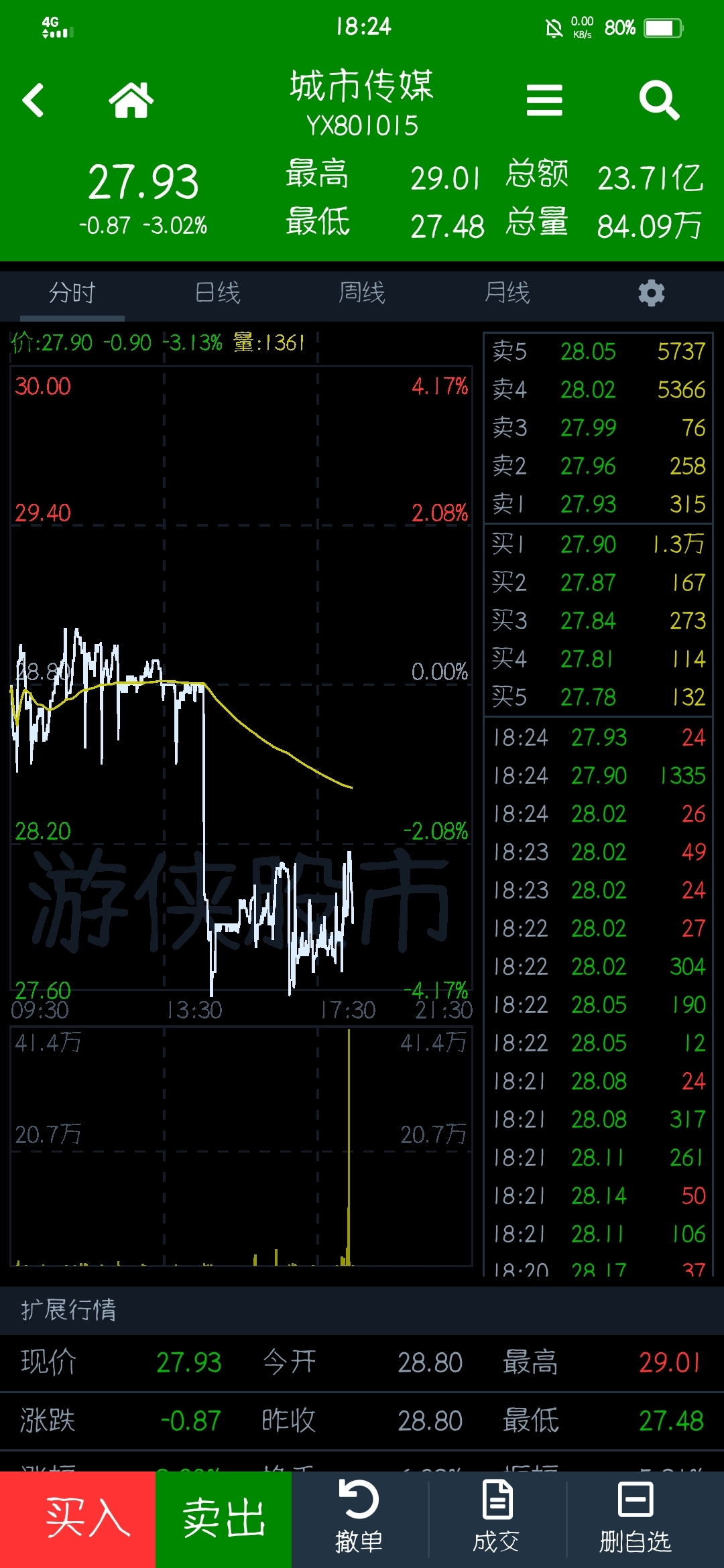This screenshot has width=724, height=1568.
Task: Remove stock via 删自选
Action: coord(635,1519)
